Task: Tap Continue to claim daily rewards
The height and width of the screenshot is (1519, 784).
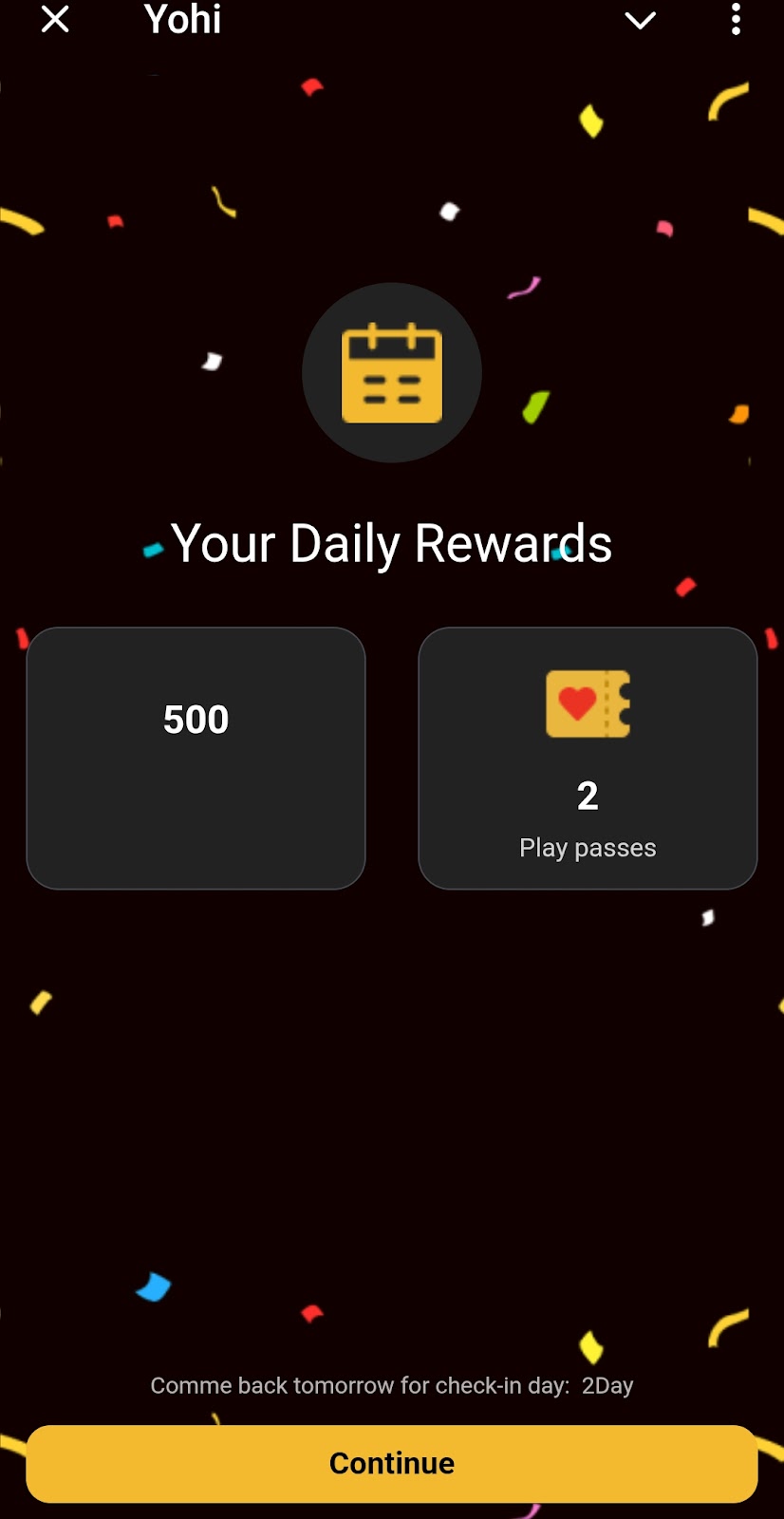Action: (391, 1463)
